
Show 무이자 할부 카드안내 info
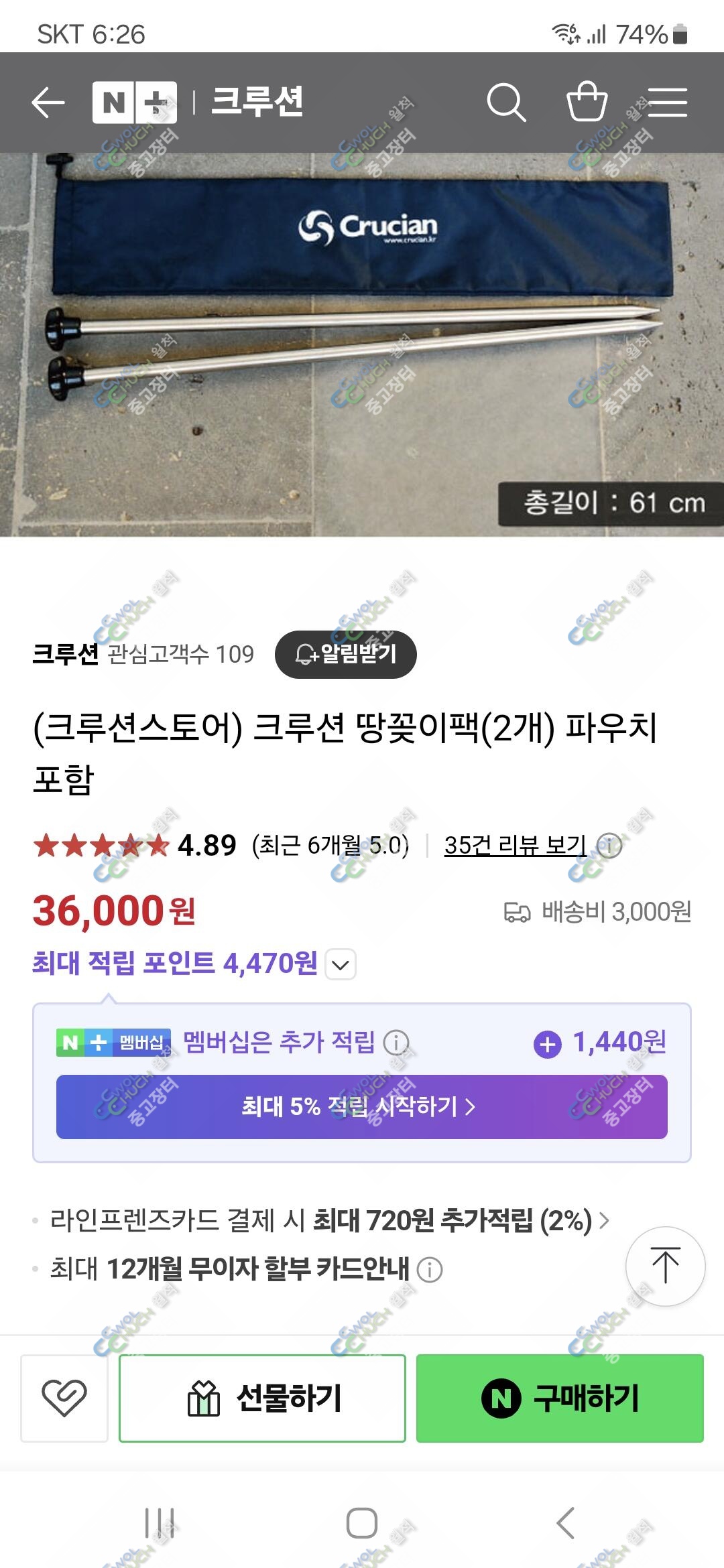tap(430, 1269)
